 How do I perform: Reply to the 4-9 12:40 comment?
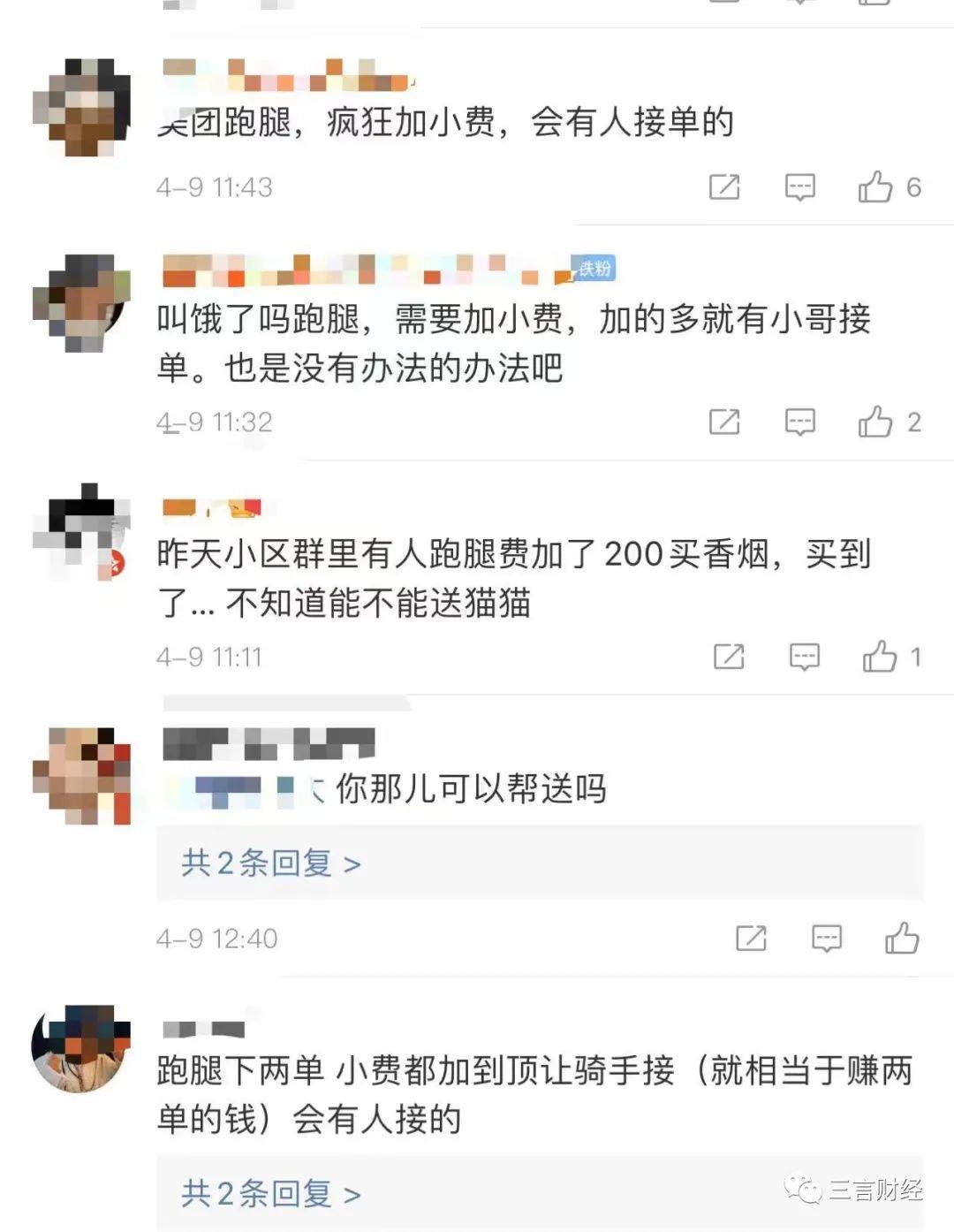tap(827, 938)
